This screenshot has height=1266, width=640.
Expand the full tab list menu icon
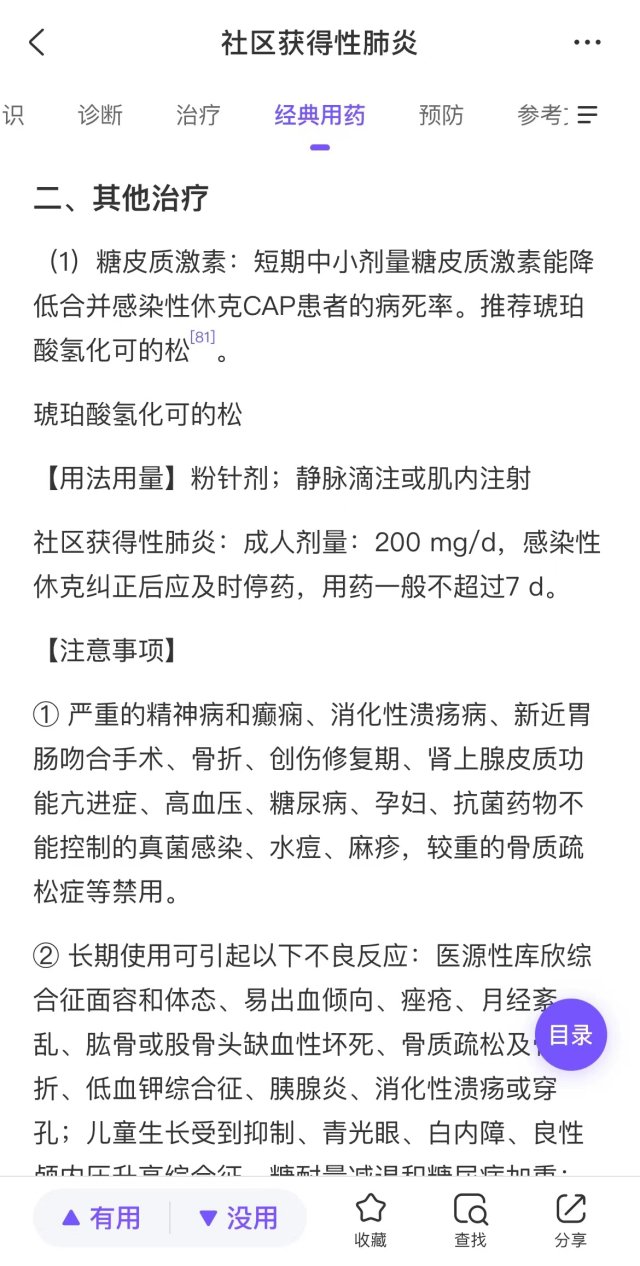pyautogui.click(x=588, y=115)
